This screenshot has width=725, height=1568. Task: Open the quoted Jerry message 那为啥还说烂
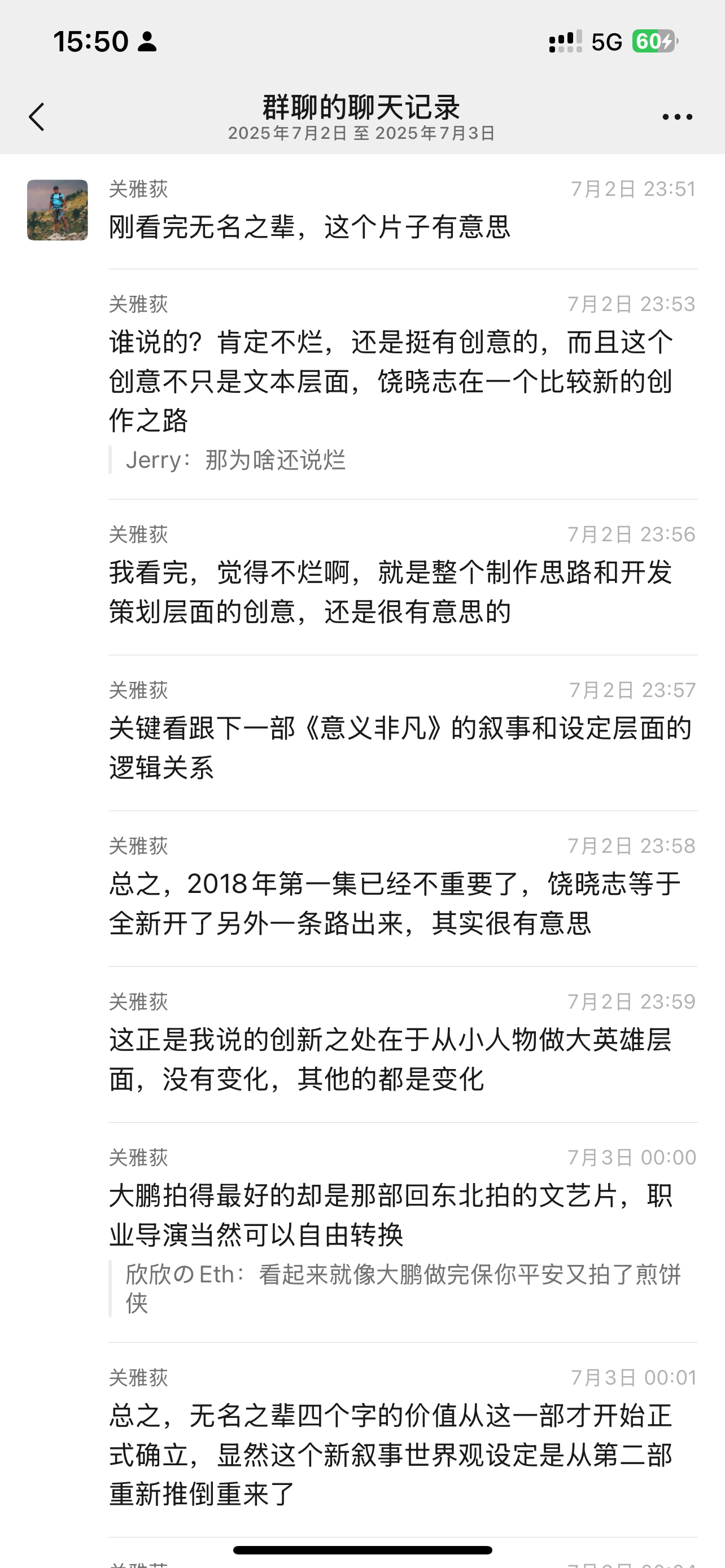tap(235, 460)
